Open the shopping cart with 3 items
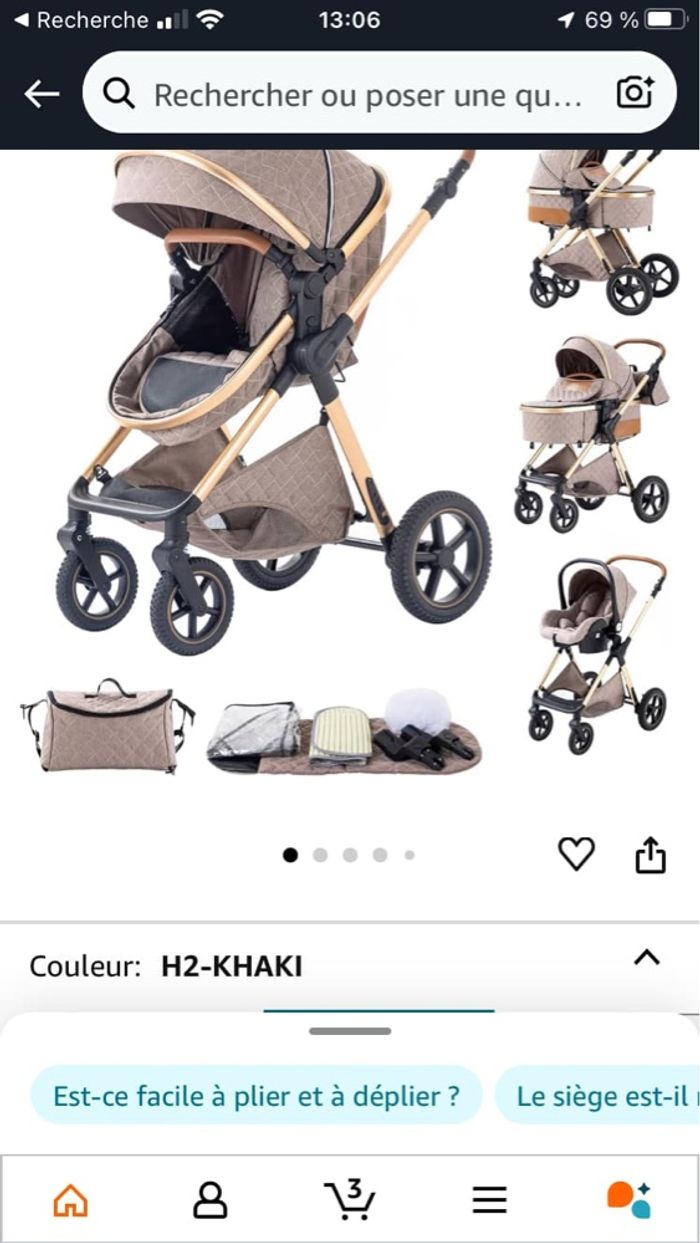Image resolution: width=700 pixels, height=1243 pixels. pos(350,1198)
